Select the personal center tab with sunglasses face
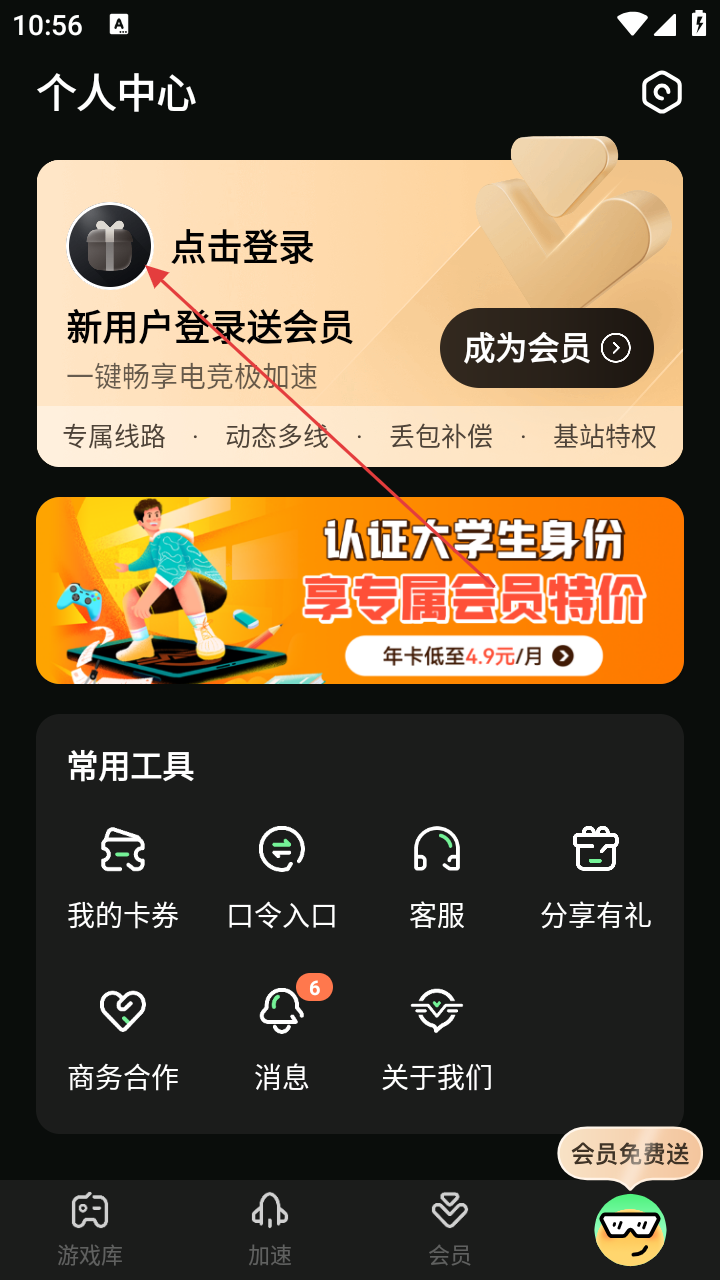The height and width of the screenshot is (1280, 720). coord(630,1228)
